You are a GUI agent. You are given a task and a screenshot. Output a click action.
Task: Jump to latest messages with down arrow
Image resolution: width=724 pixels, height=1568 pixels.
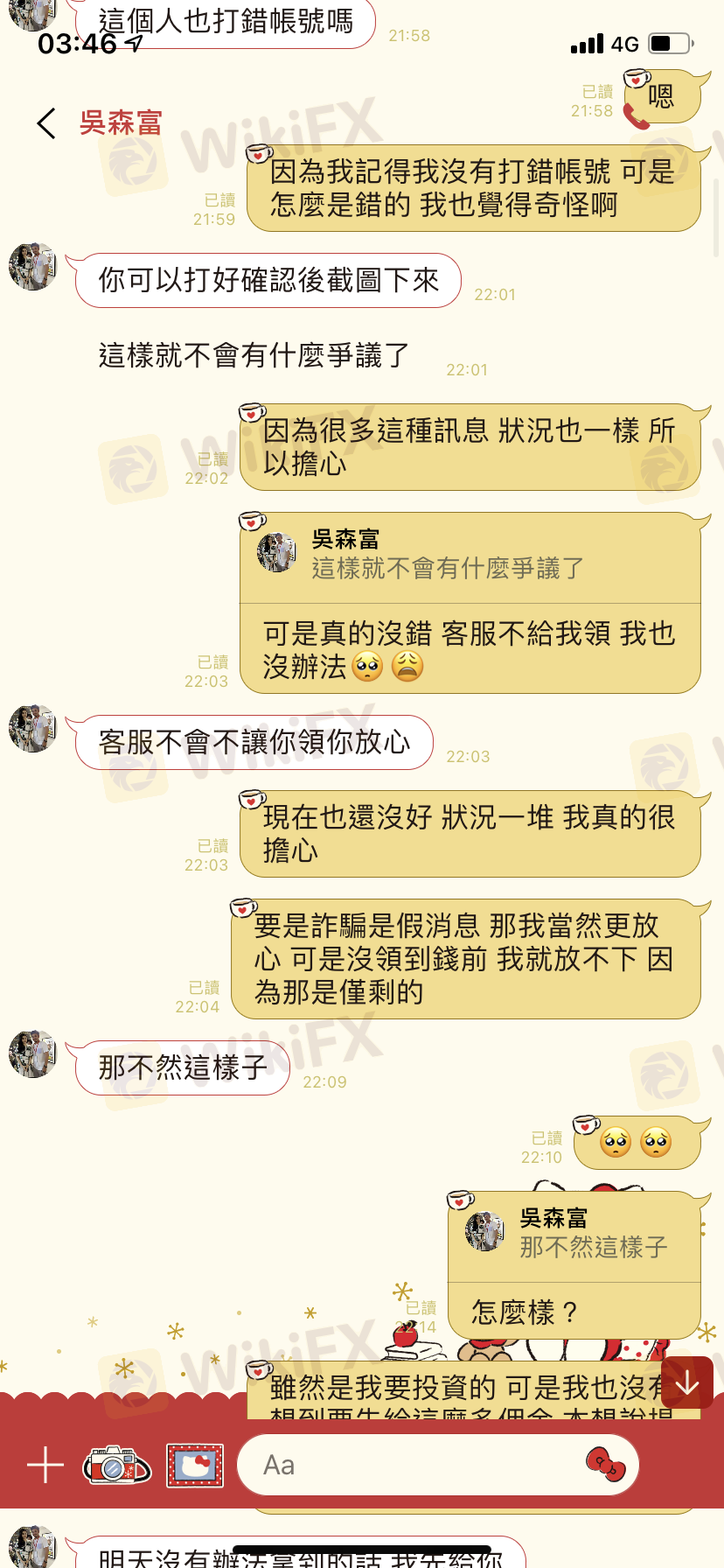point(687,1382)
